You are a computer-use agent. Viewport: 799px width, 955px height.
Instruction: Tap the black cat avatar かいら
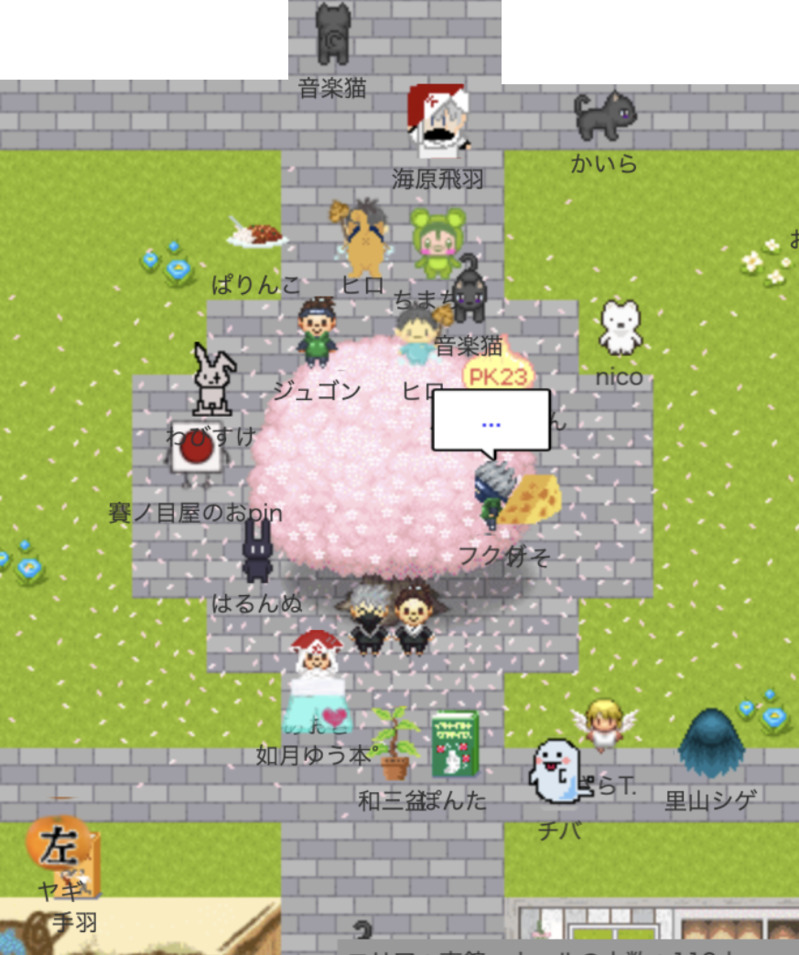tap(604, 117)
